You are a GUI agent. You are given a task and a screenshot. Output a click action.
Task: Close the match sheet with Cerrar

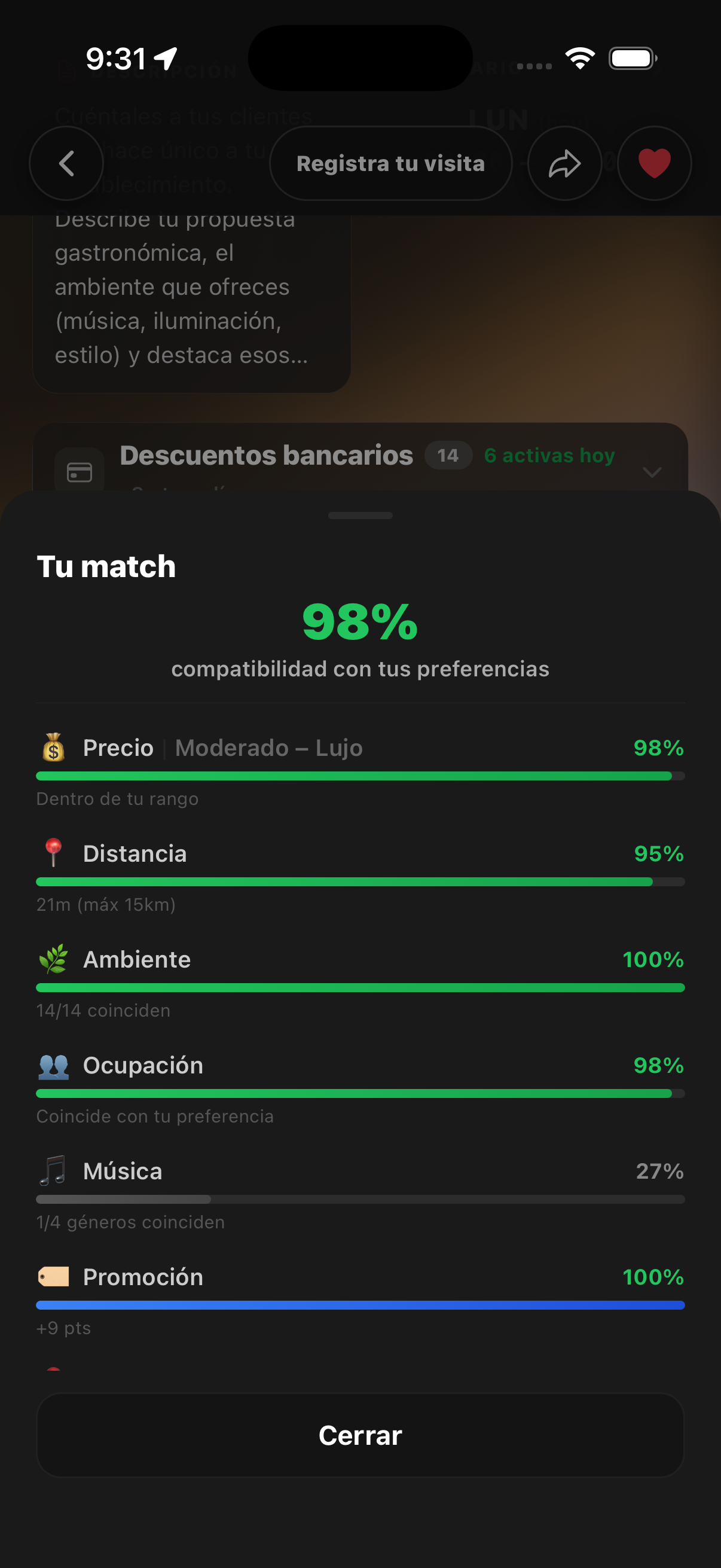360,1435
